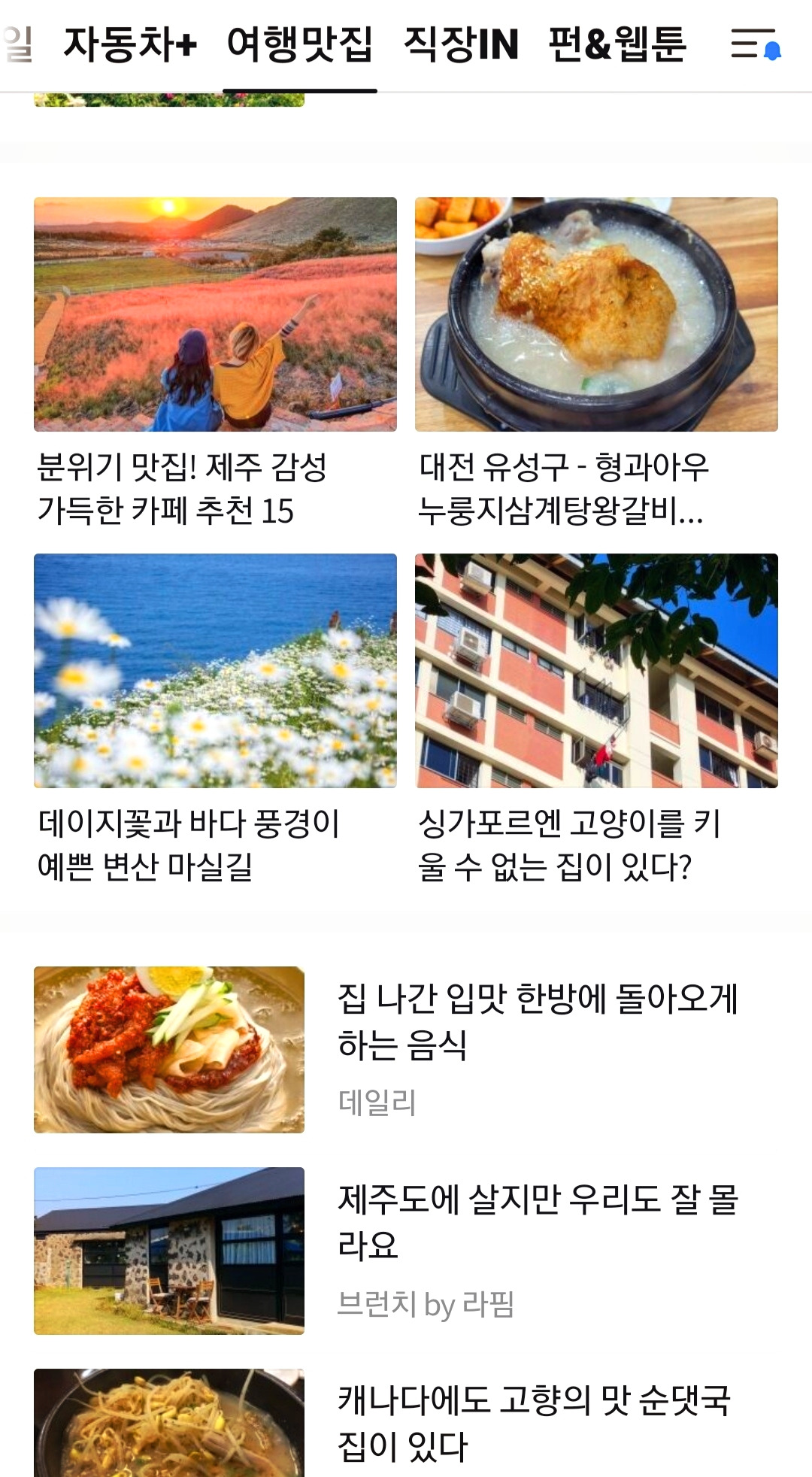Image resolution: width=812 pixels, height=1477 pixels.
Task: Open the 대전 유성구 누룽지삼계탕 article
Action: [x=596, y=361]
